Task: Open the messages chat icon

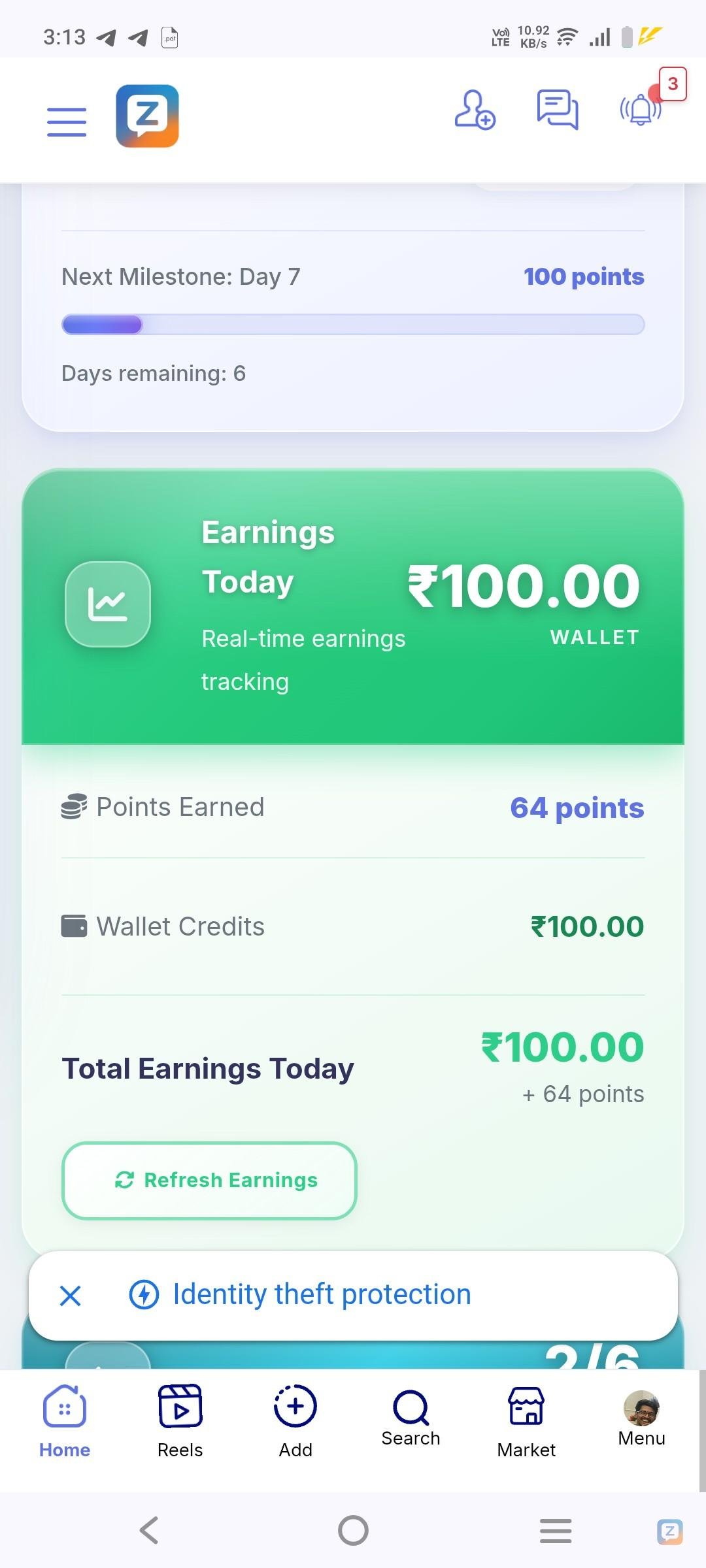Action: tap(558, 109)
